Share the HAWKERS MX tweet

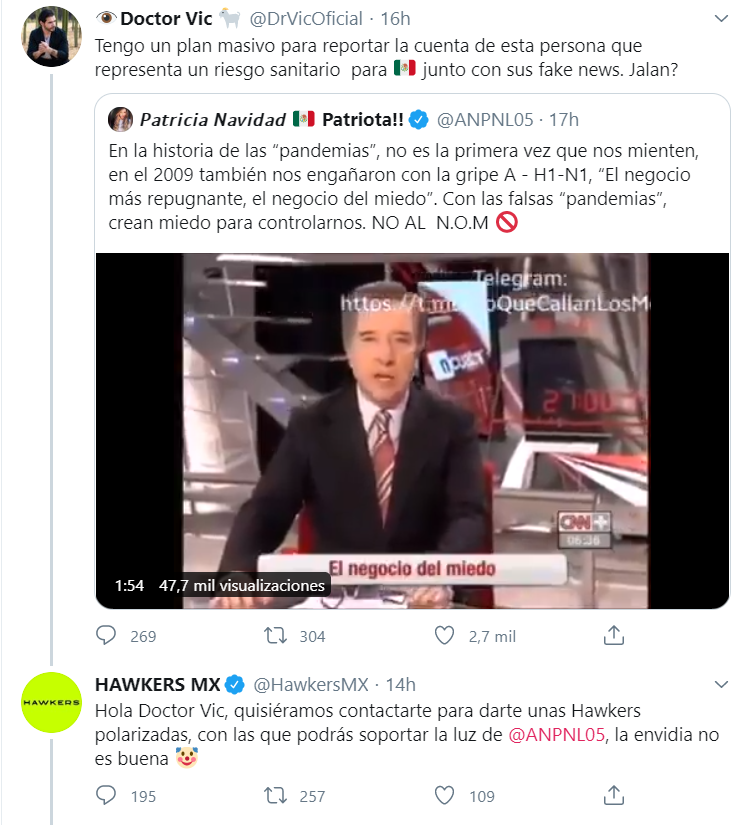[x=615, y=796]
